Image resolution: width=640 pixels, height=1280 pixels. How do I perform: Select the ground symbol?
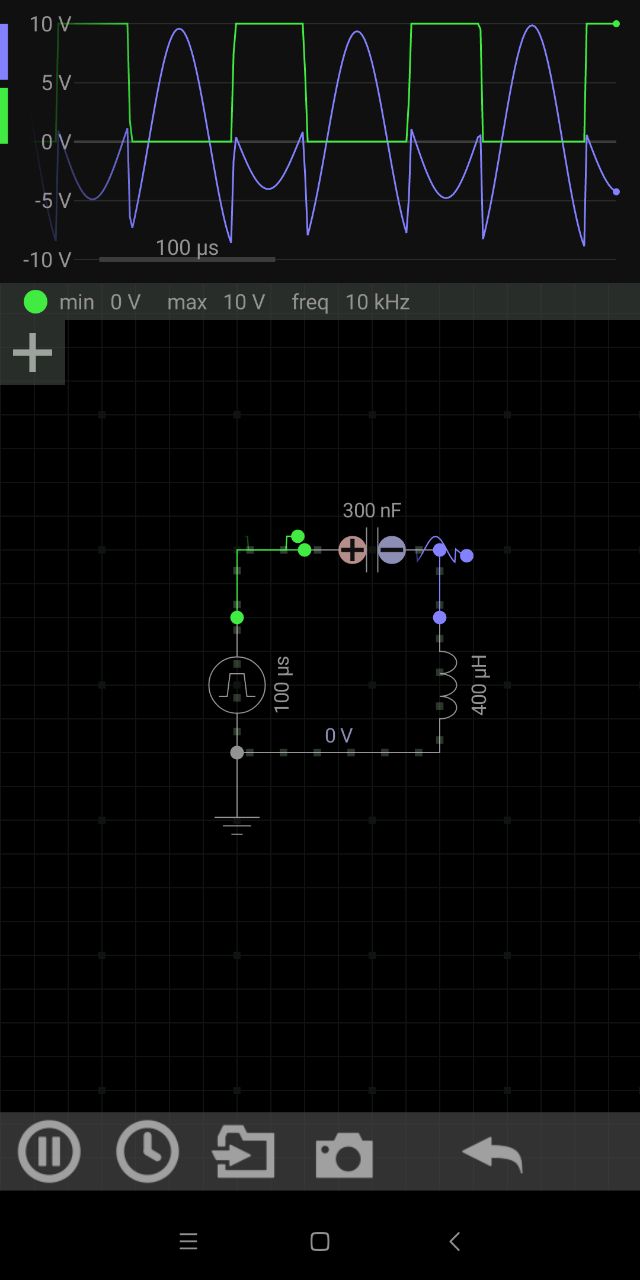coord(237,824)
